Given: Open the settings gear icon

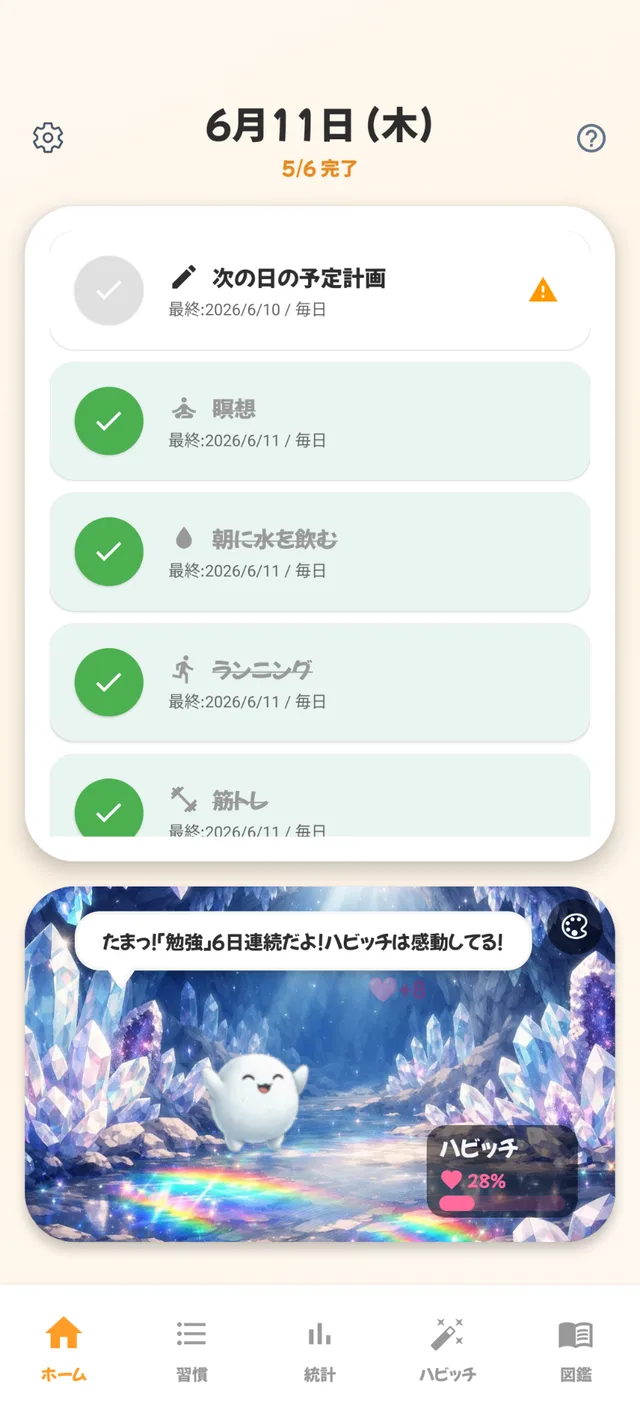Looking at the screenshot, I should point(48,138).
